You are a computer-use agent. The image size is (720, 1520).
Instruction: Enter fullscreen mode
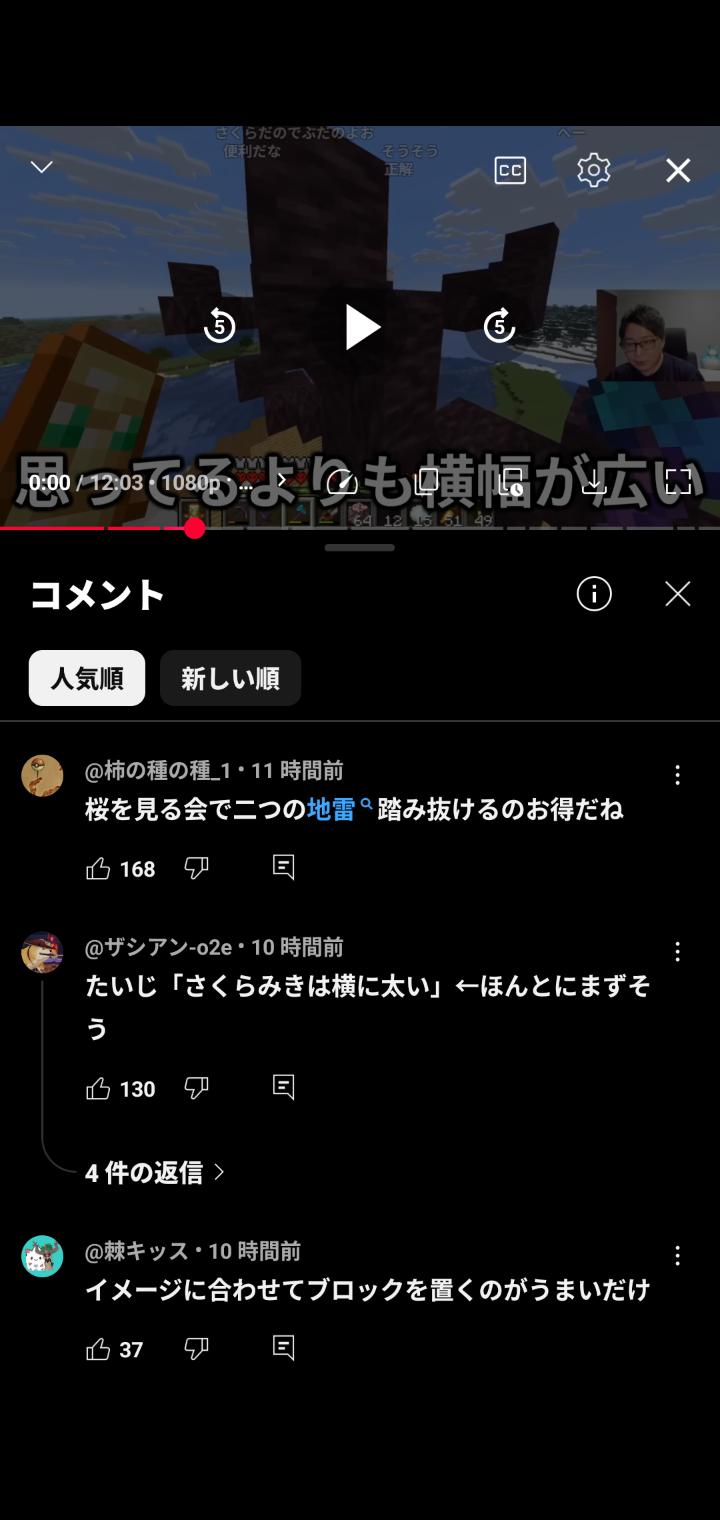point(678,482)
